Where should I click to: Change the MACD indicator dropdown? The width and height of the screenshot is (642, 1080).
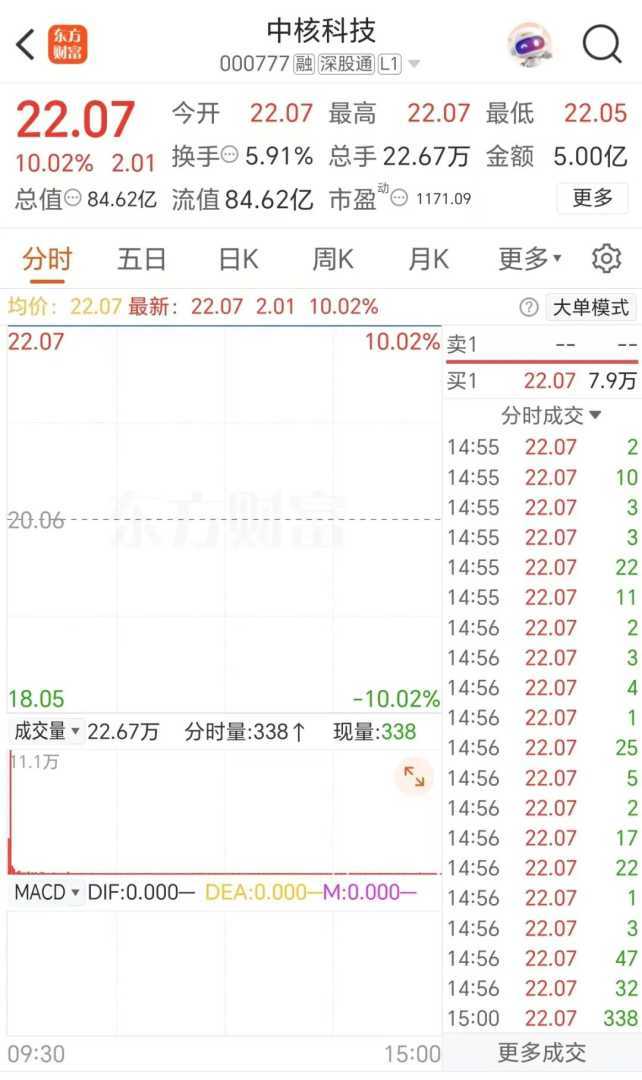click(47, 892)
